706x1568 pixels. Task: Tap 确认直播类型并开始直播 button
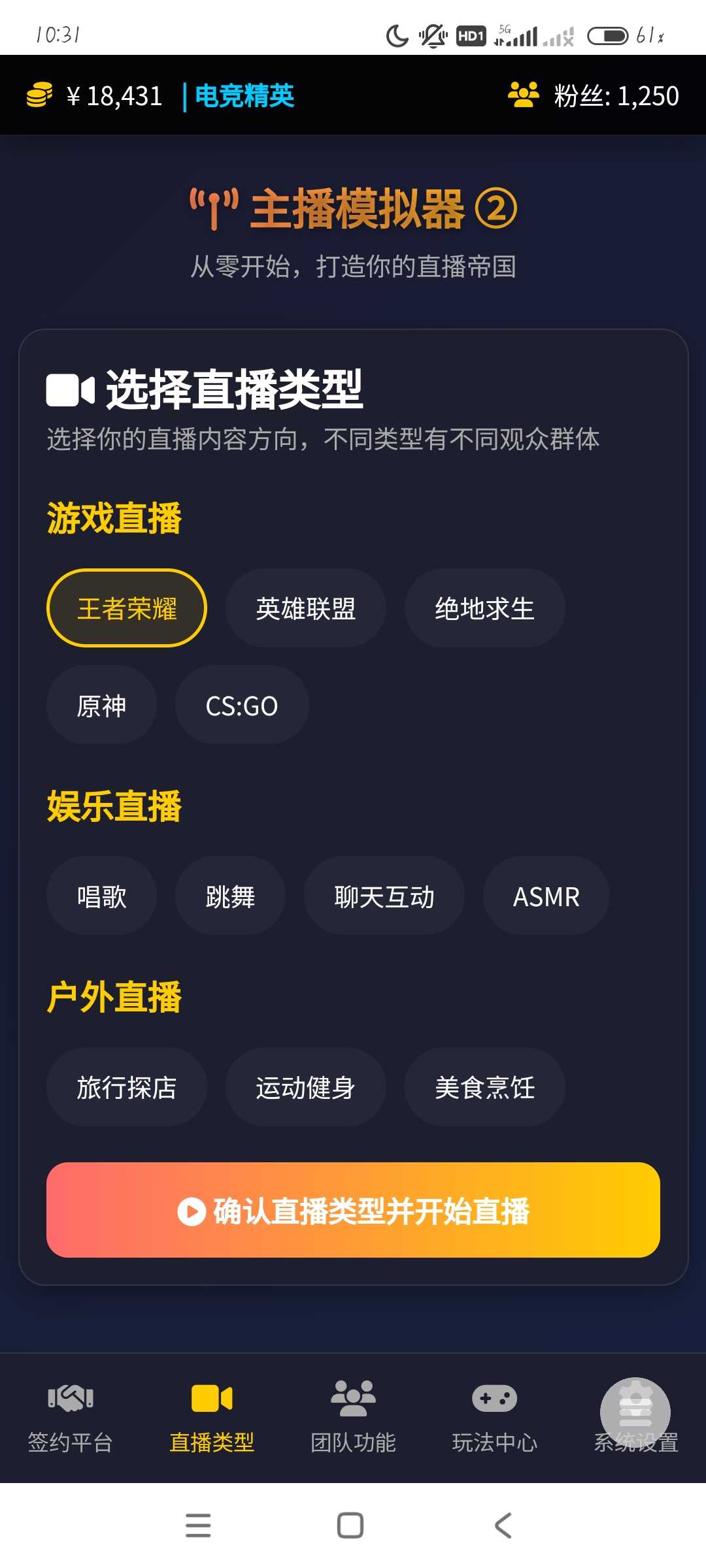coord(353,1210)
